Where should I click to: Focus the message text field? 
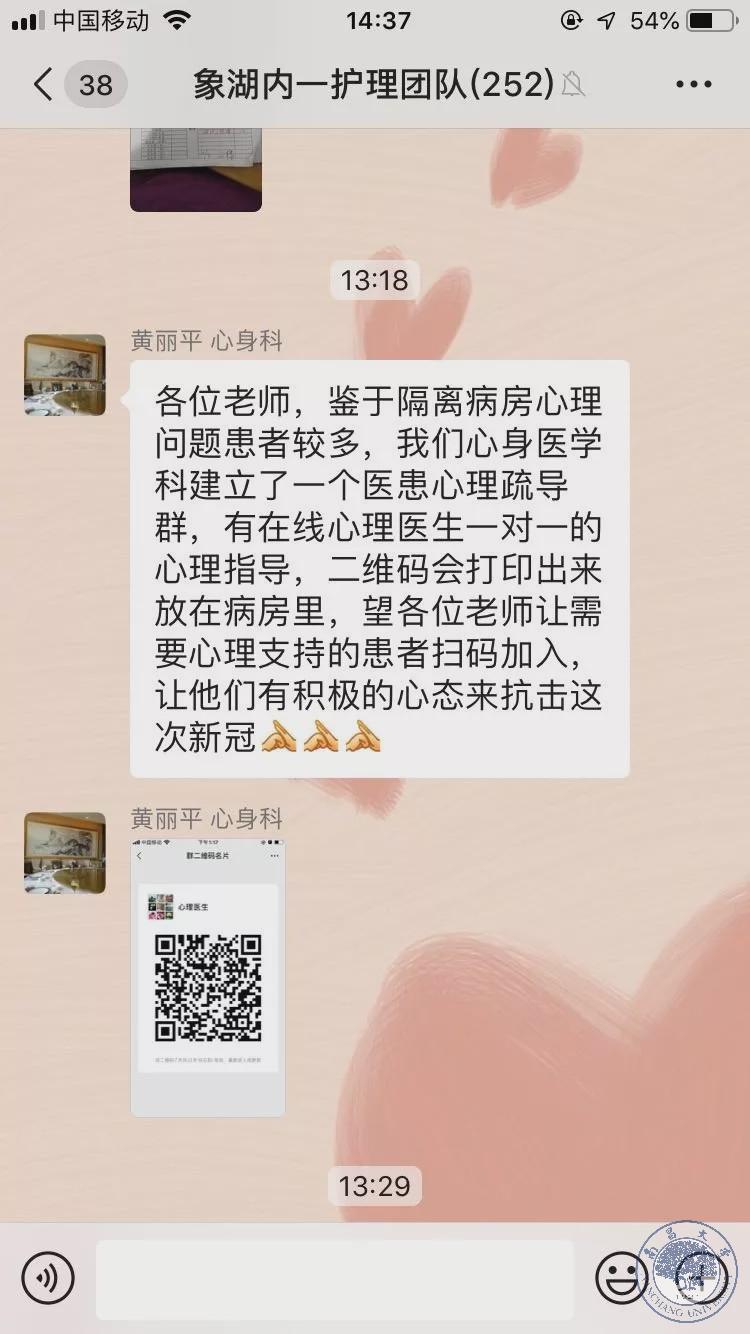click(335, 1279)
